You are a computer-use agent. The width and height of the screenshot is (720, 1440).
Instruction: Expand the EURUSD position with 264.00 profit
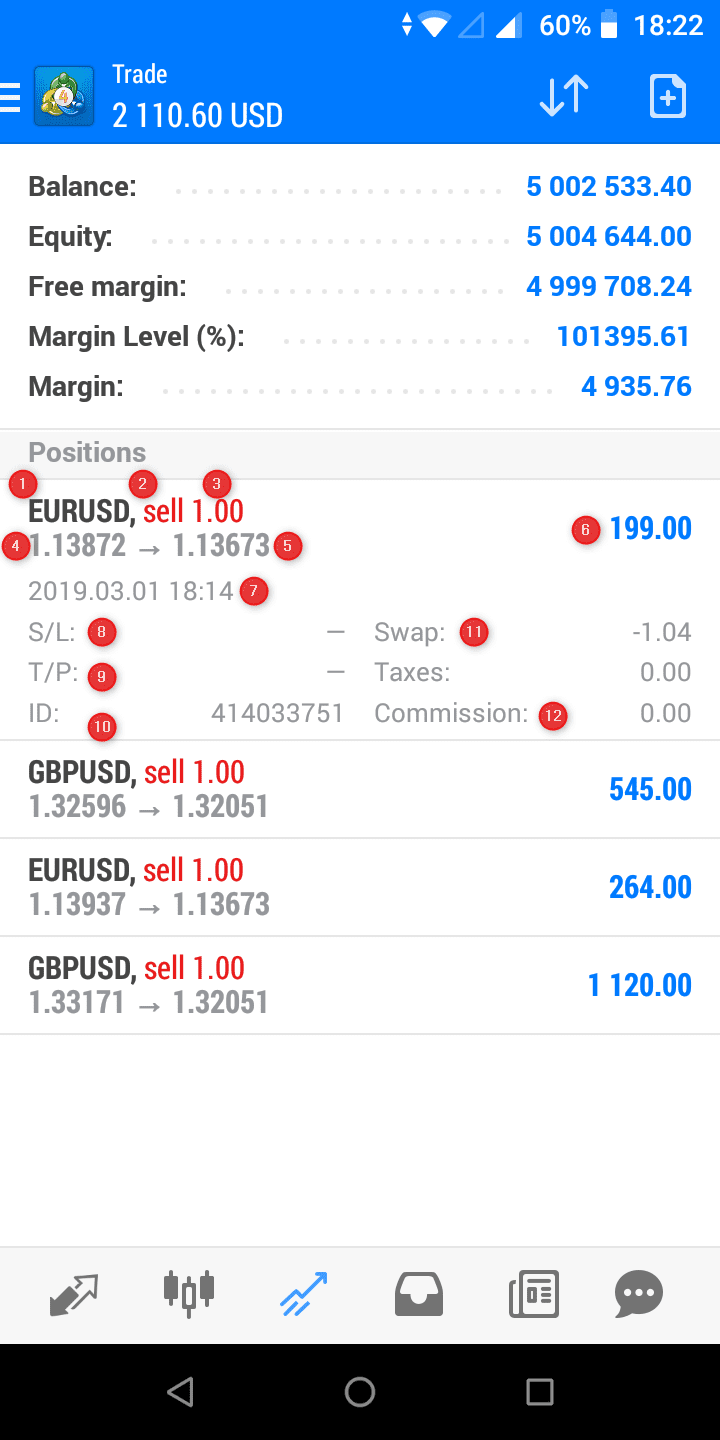coord(360,887)
